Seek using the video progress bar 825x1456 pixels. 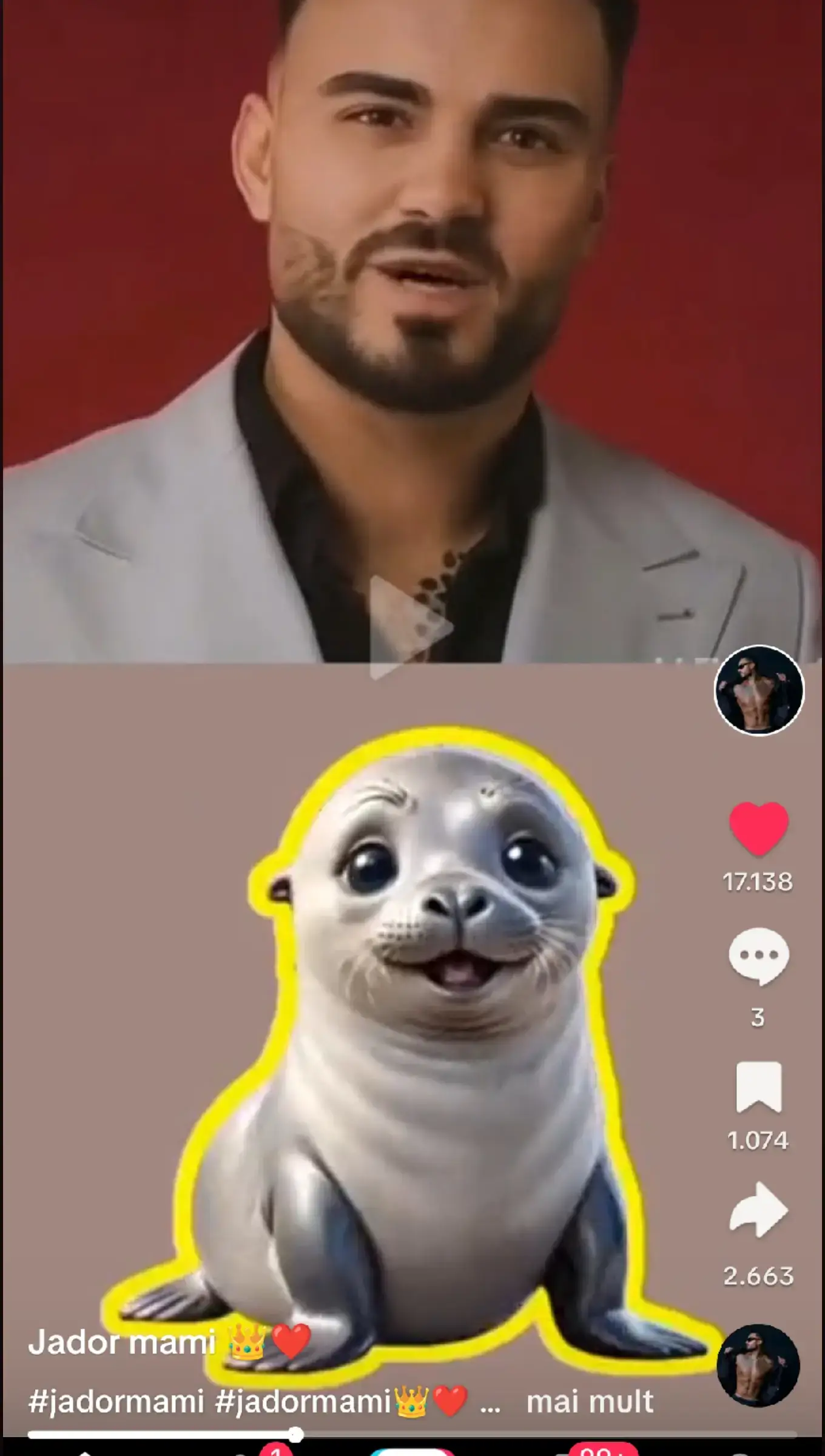[412, 1435]
